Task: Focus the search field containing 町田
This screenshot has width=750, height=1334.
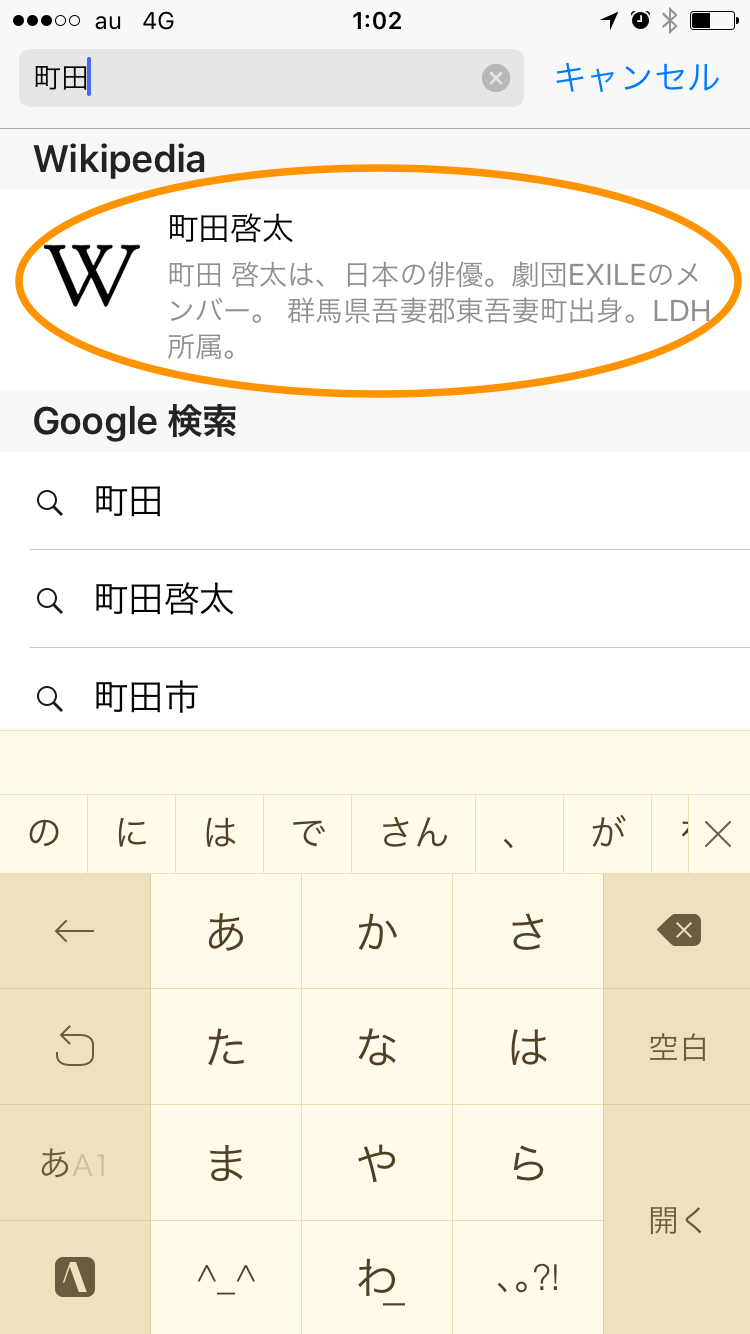Action: tap(250, 78)
